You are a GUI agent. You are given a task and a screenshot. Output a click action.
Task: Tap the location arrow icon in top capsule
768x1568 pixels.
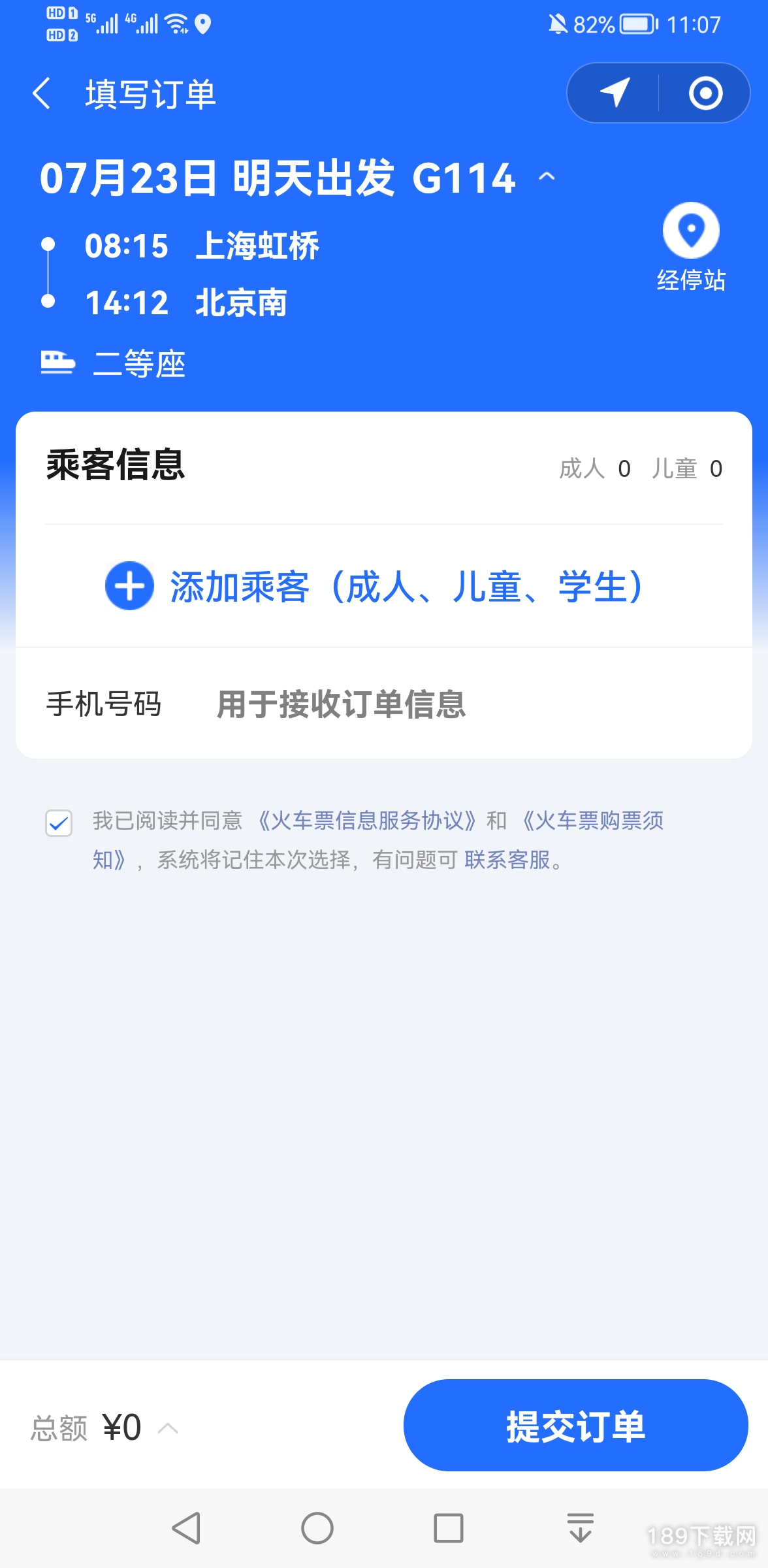(615, 93)
